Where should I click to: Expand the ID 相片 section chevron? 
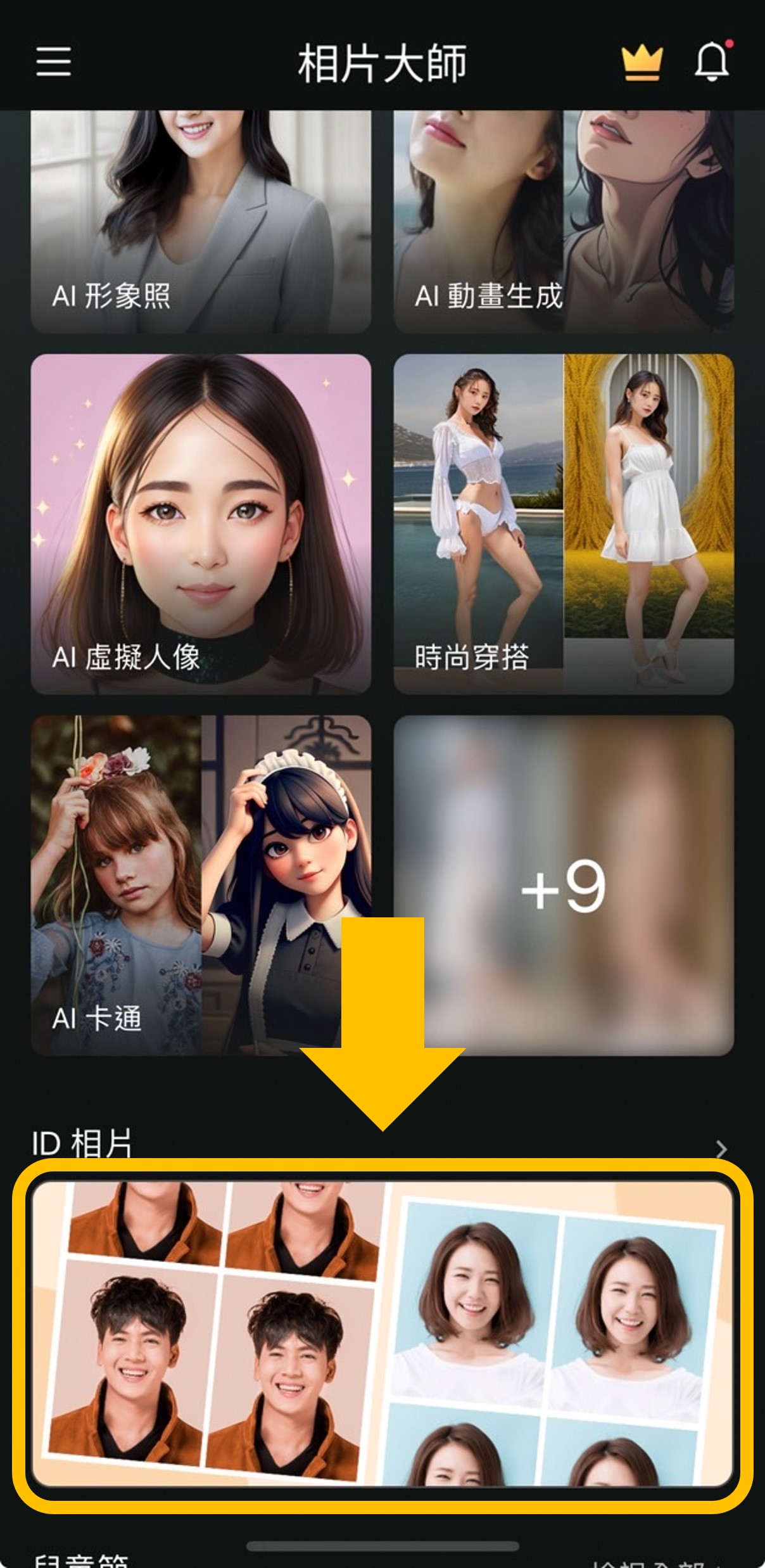coord(721,1149)
